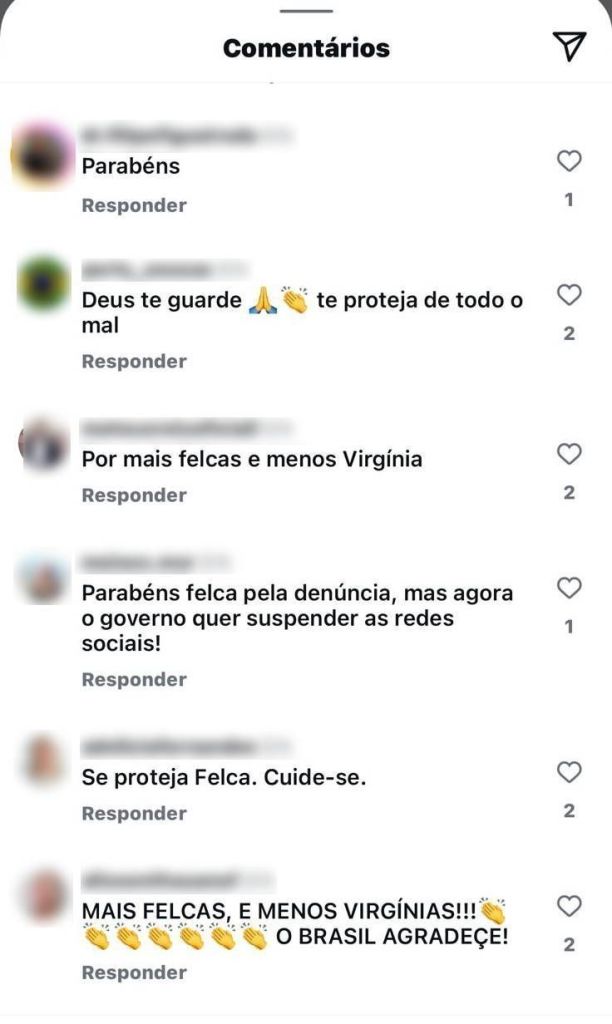Reply to the "Deus te guarde" comment

(134, 361)
